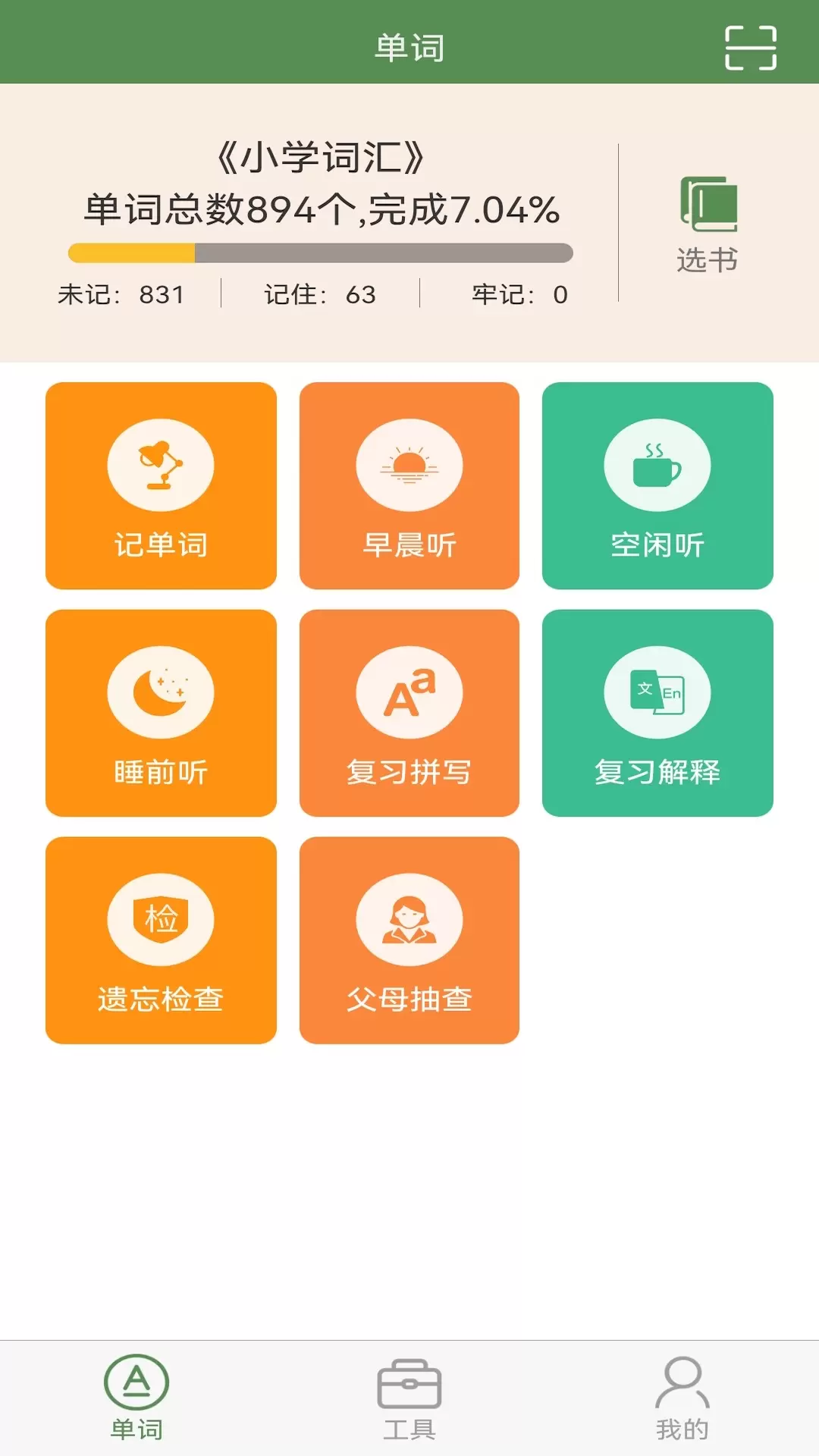This screenshot has width=819, height=1456.
Task: Open the 记单词 tile
Action: 161,485
